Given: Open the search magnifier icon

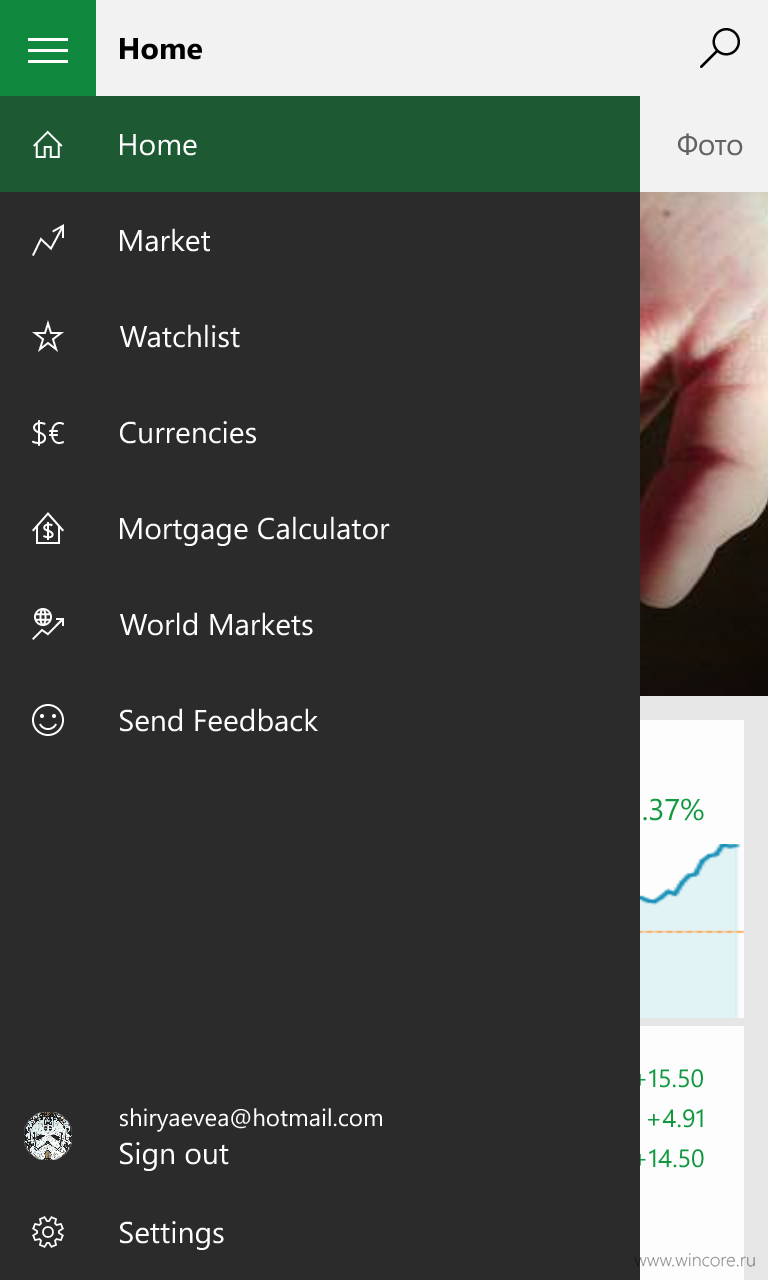Looking at the screenshot, I should pyautogui.click(x=720, y=48).
